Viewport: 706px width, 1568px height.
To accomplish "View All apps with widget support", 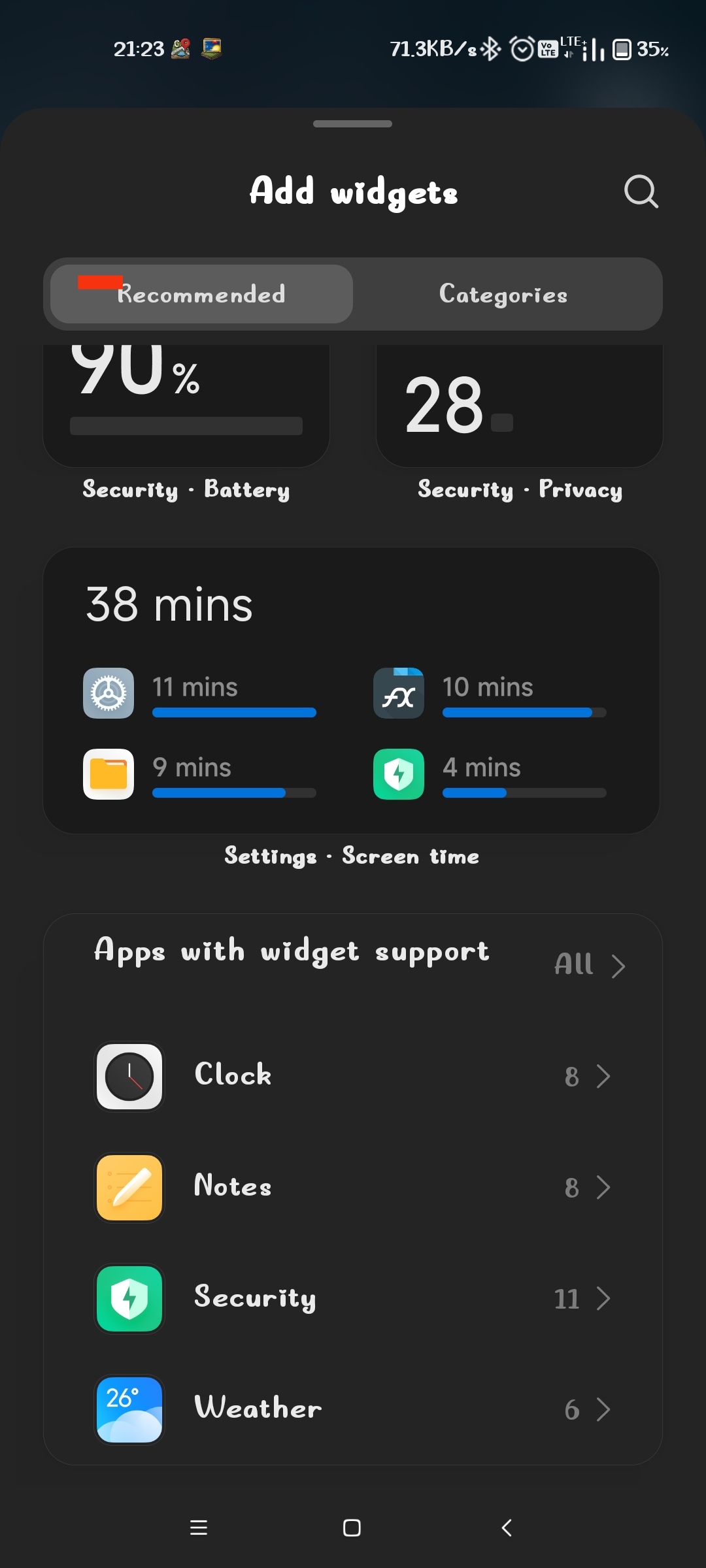I will pyautogui.click(x=590, y=965).
